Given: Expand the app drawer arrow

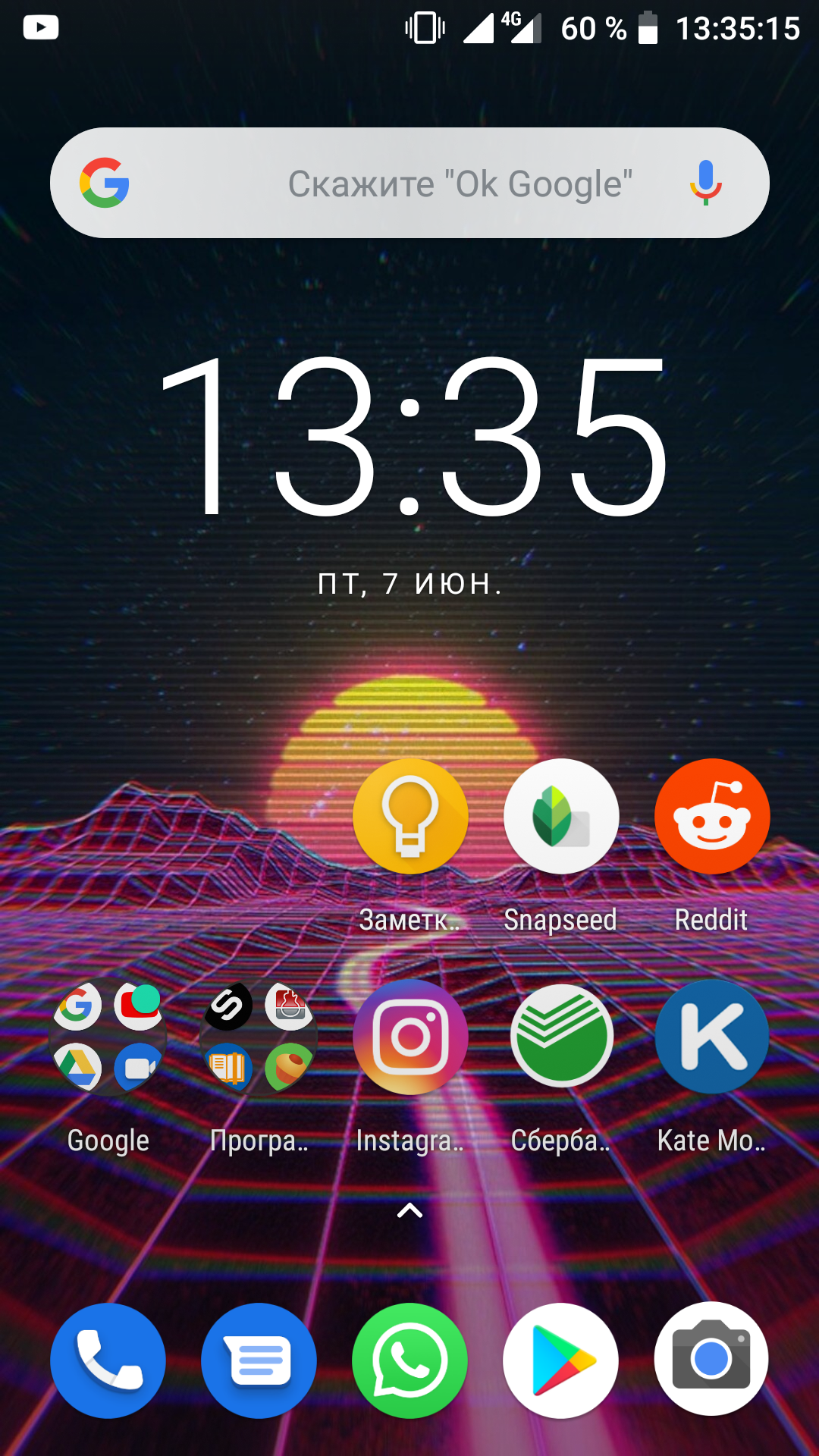Looking at the screenshot, I should click(x=409, y=1211).
